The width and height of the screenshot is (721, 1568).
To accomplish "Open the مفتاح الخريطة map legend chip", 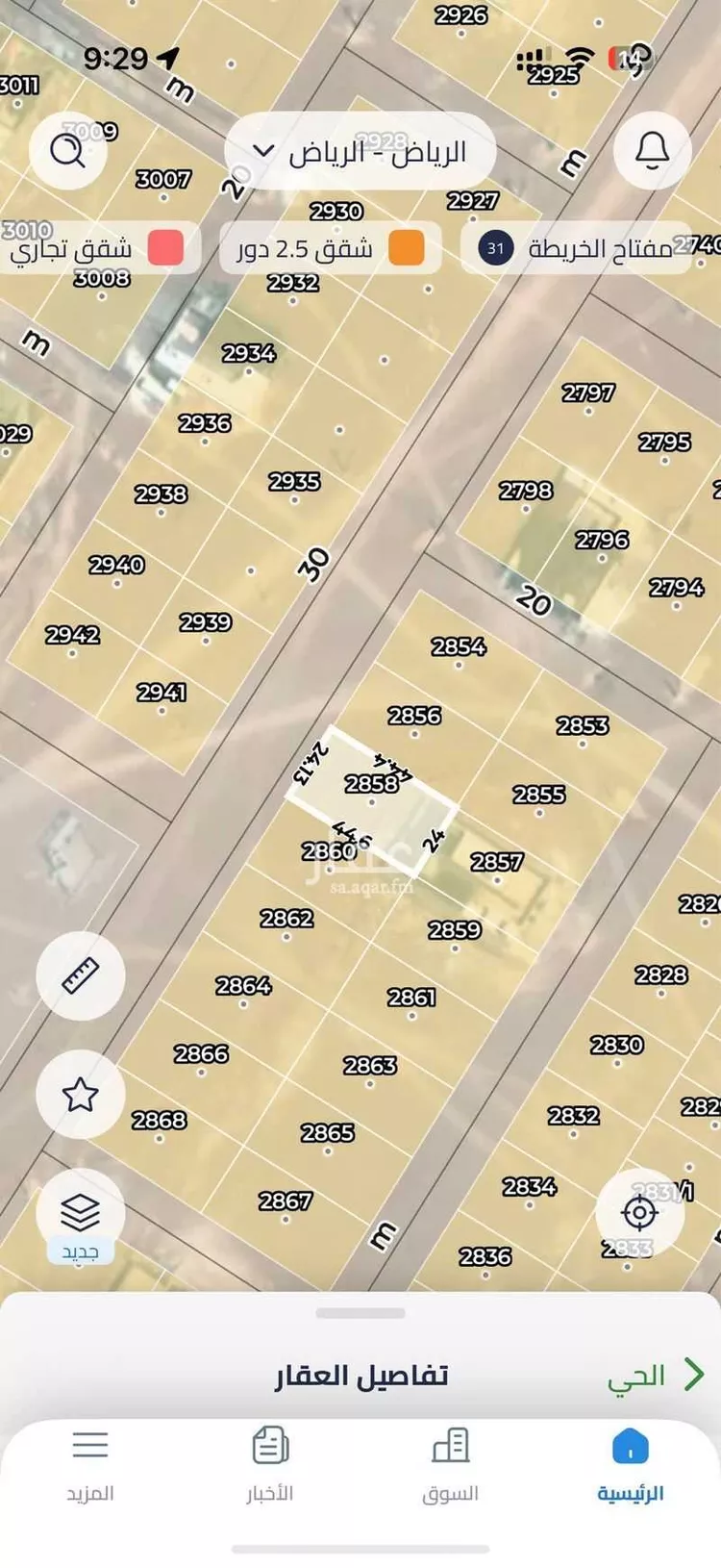I will coord(576,249).
